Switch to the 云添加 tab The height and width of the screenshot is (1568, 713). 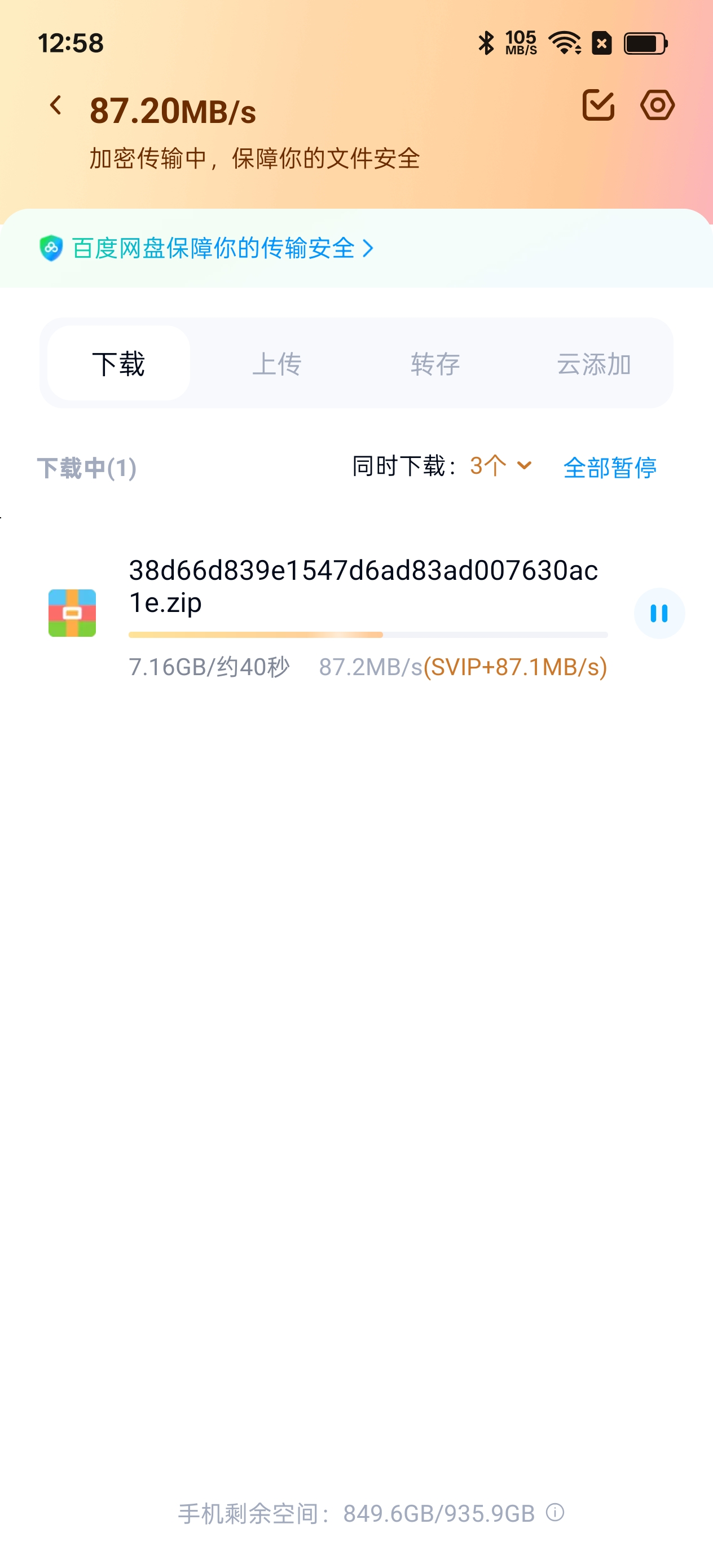pos(593,363)
